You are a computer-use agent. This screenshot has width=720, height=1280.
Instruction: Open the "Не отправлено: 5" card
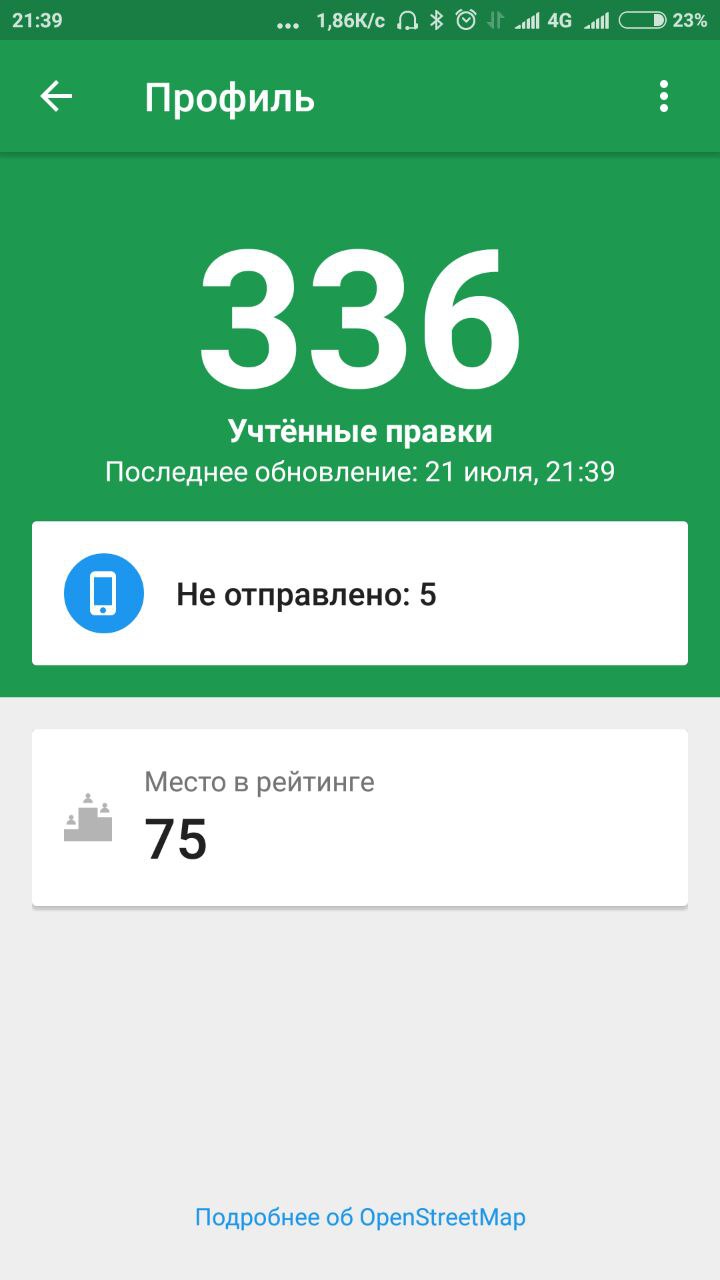tap(360, 593)
